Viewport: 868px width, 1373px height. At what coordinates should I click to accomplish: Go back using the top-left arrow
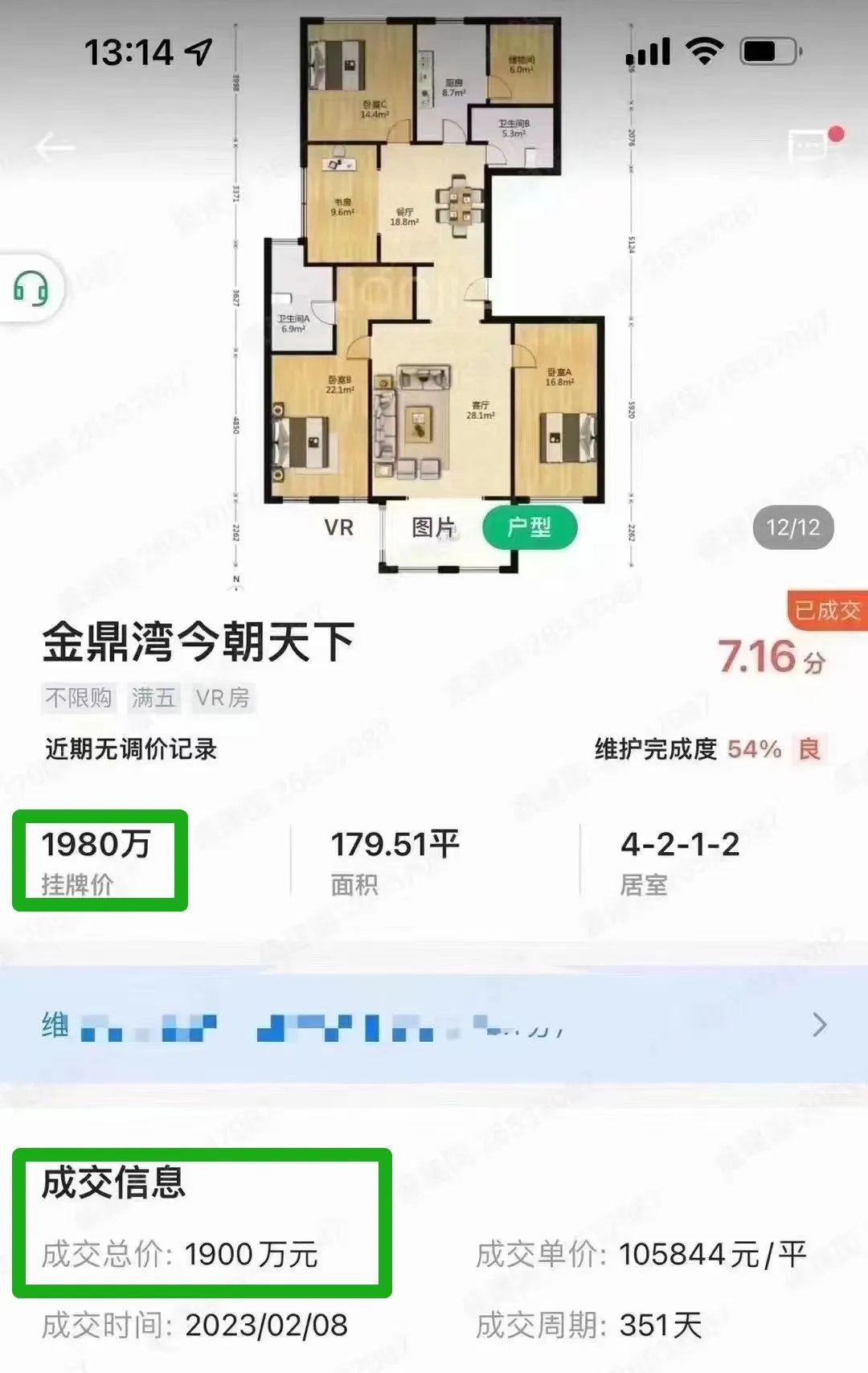(55, 147)
